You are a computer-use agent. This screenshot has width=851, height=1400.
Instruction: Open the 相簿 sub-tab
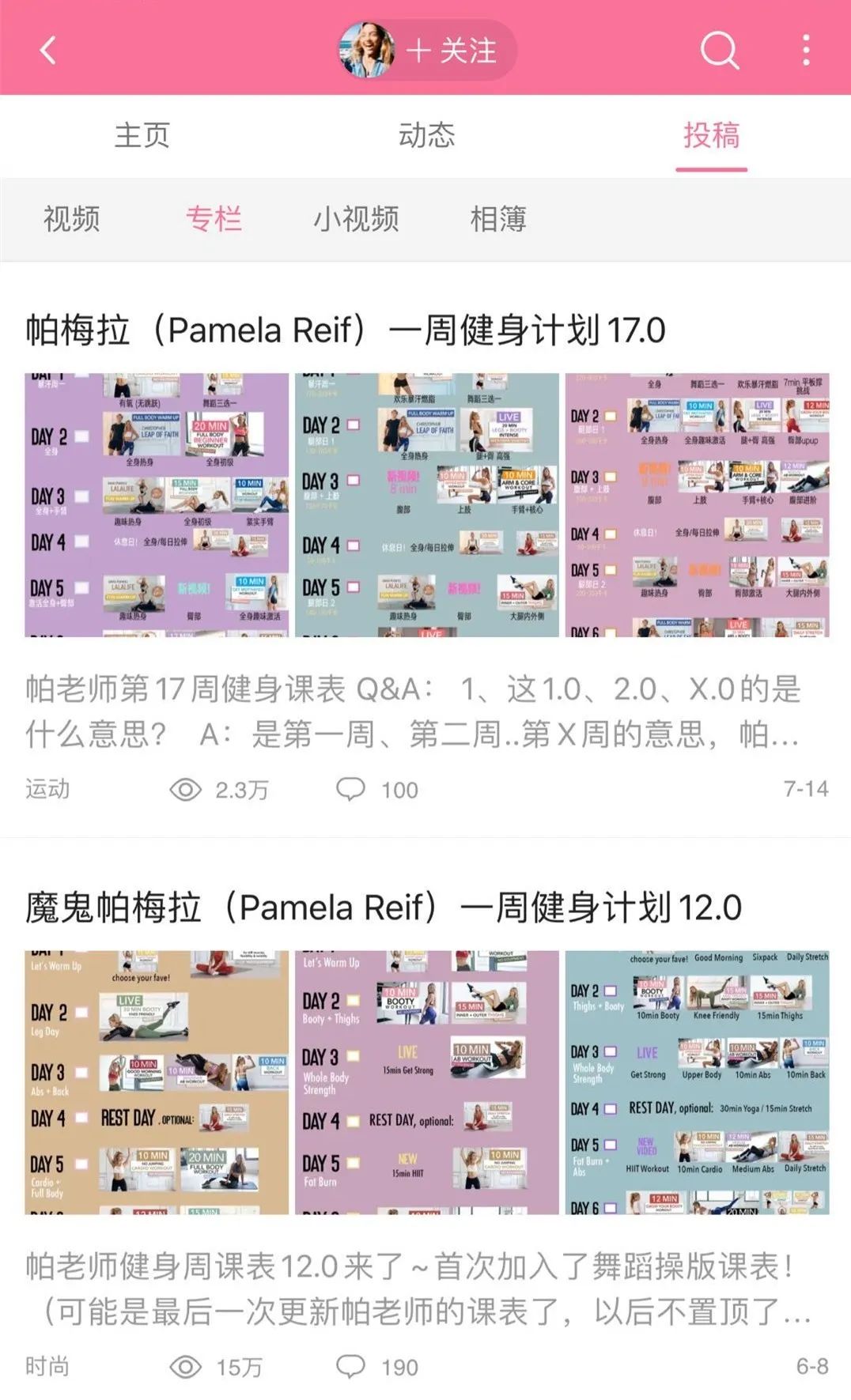(498, 219)
